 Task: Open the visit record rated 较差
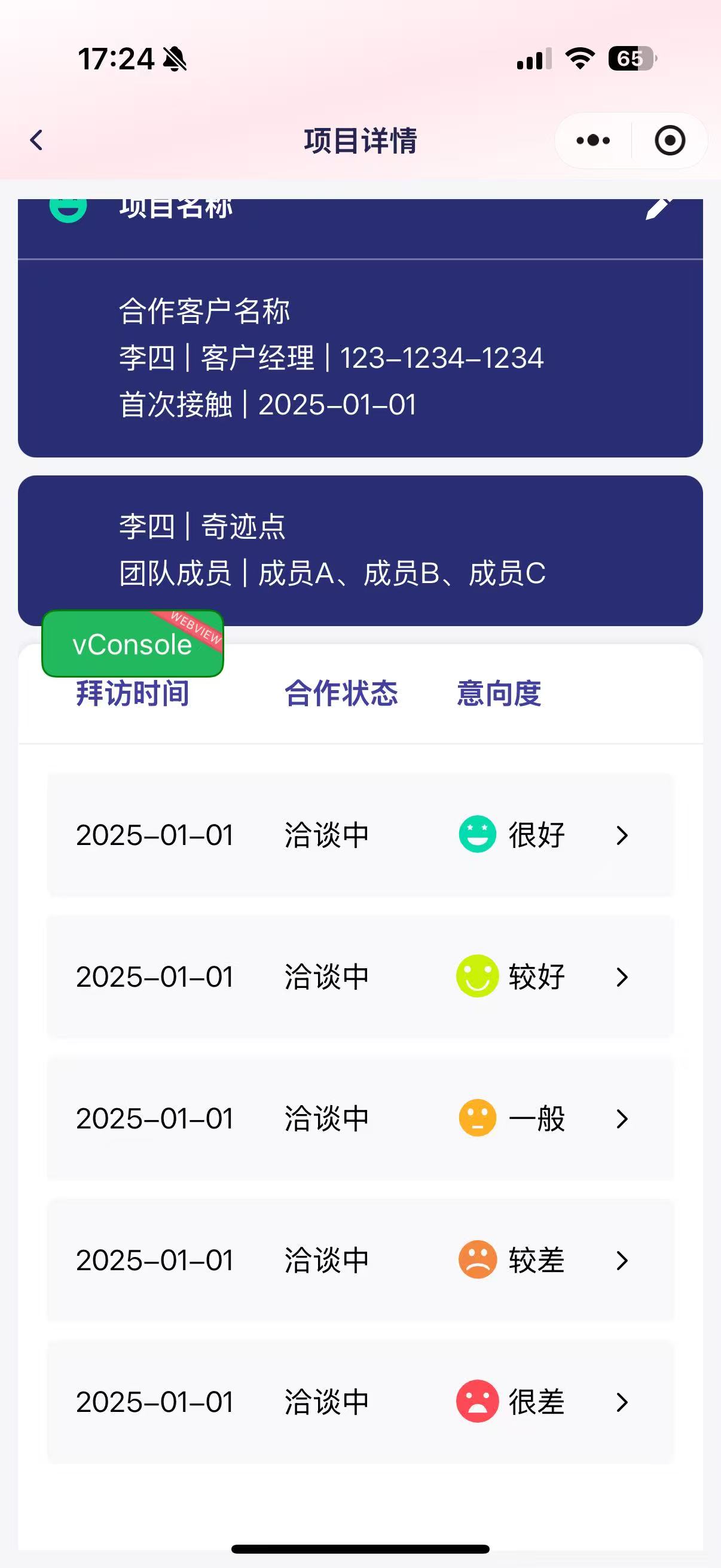click(360, 1261)
